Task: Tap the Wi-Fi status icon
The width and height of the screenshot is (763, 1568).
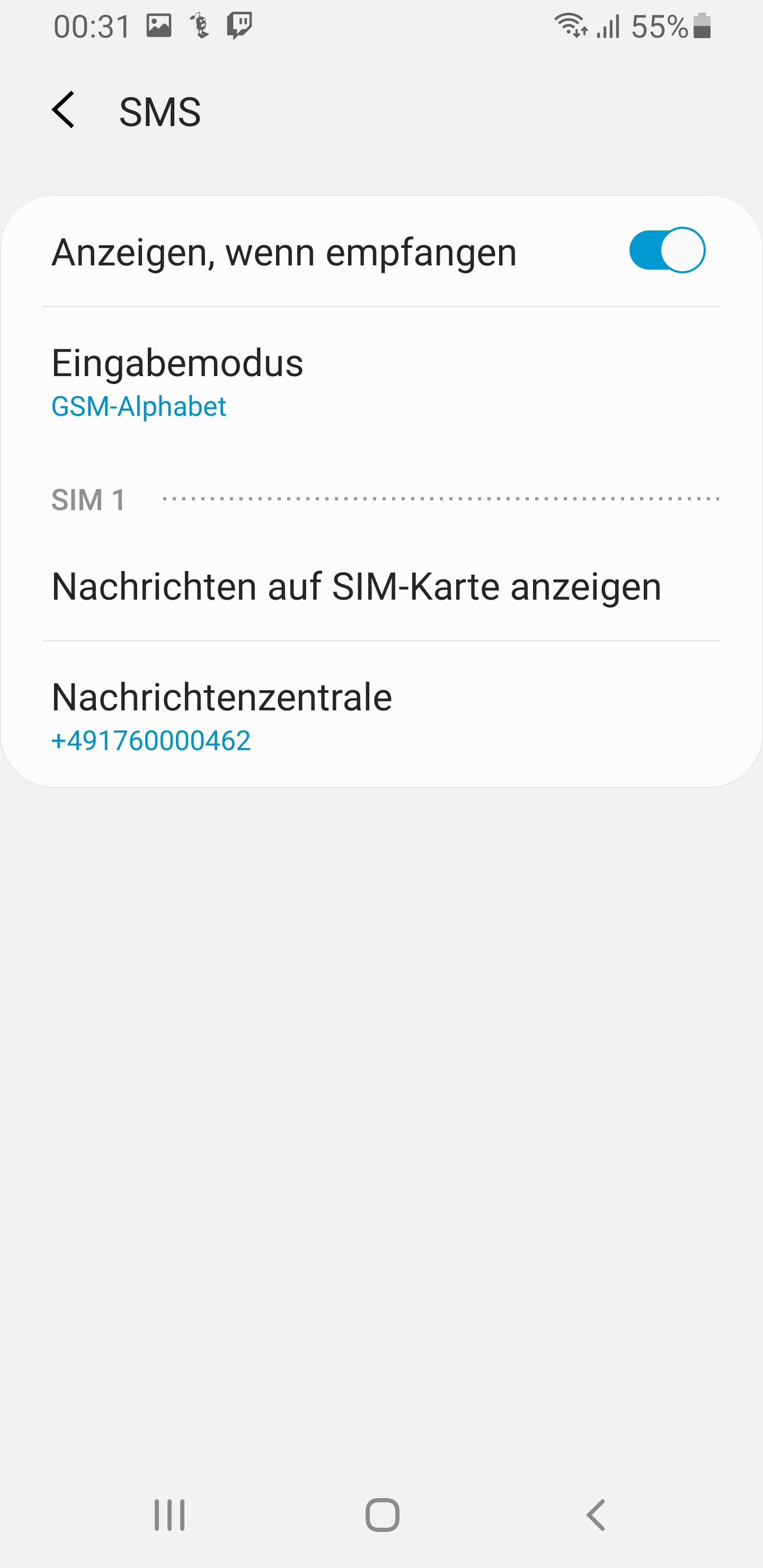Action: coord(571,25)
